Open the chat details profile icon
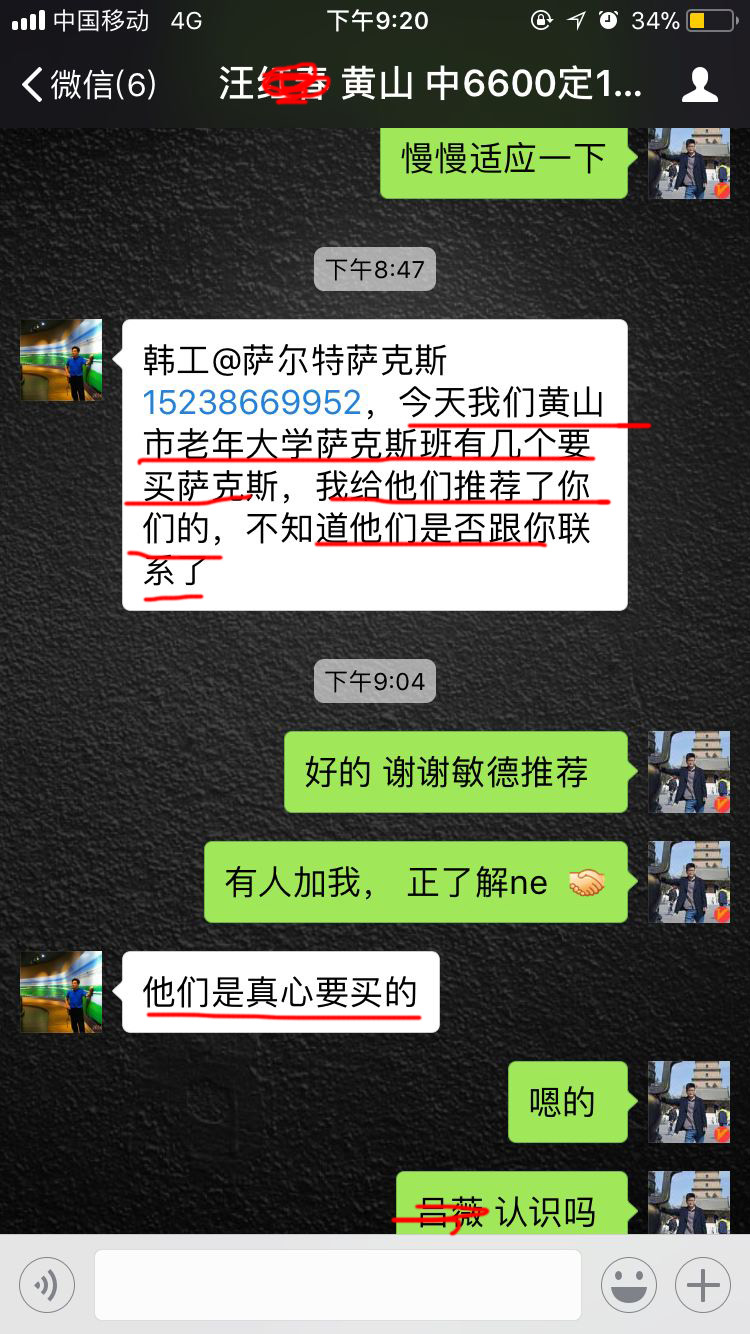The image size is (750, 1334). tap(699, 86)
